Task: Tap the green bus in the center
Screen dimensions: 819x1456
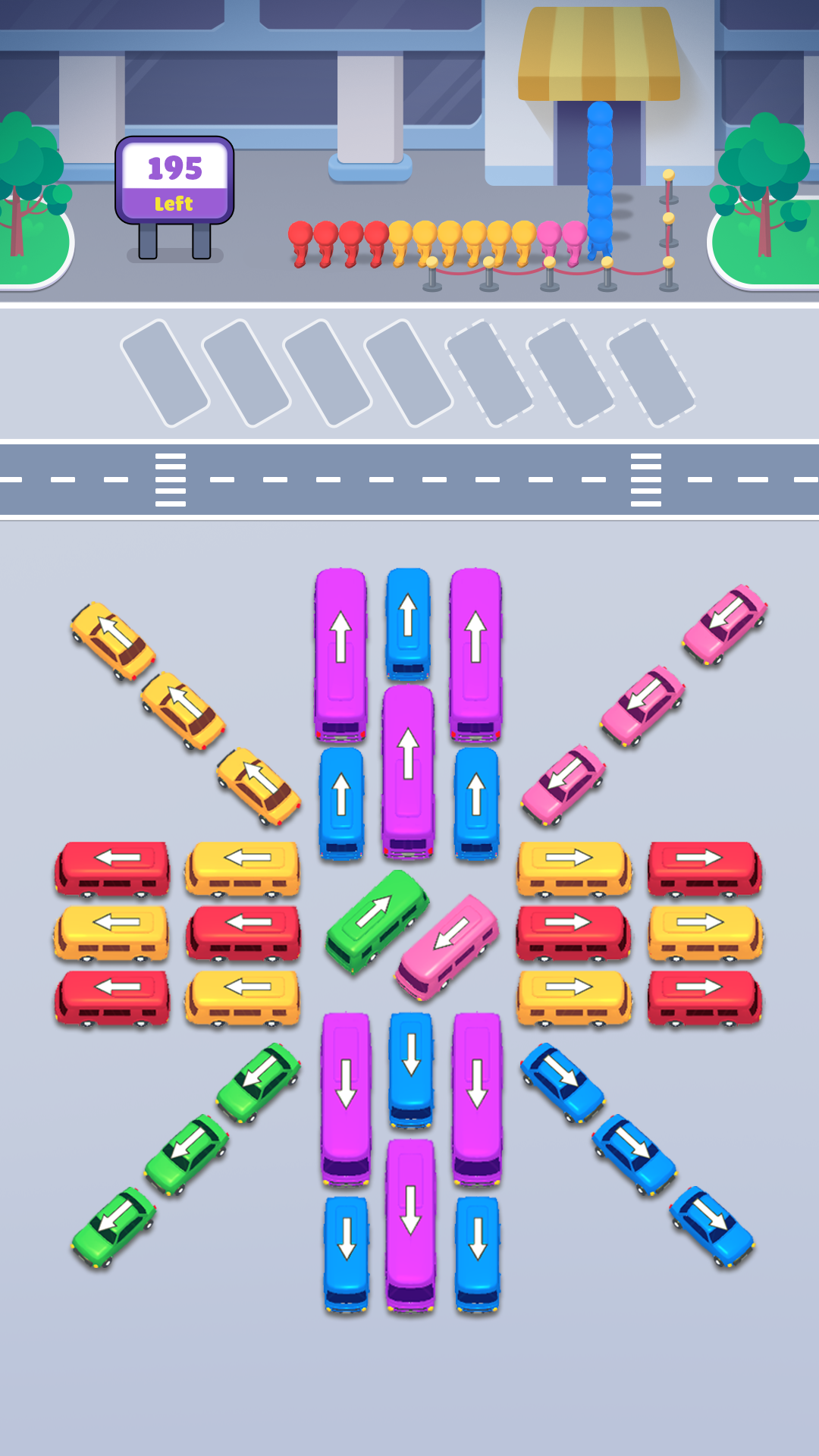Action: coord(376,920)
